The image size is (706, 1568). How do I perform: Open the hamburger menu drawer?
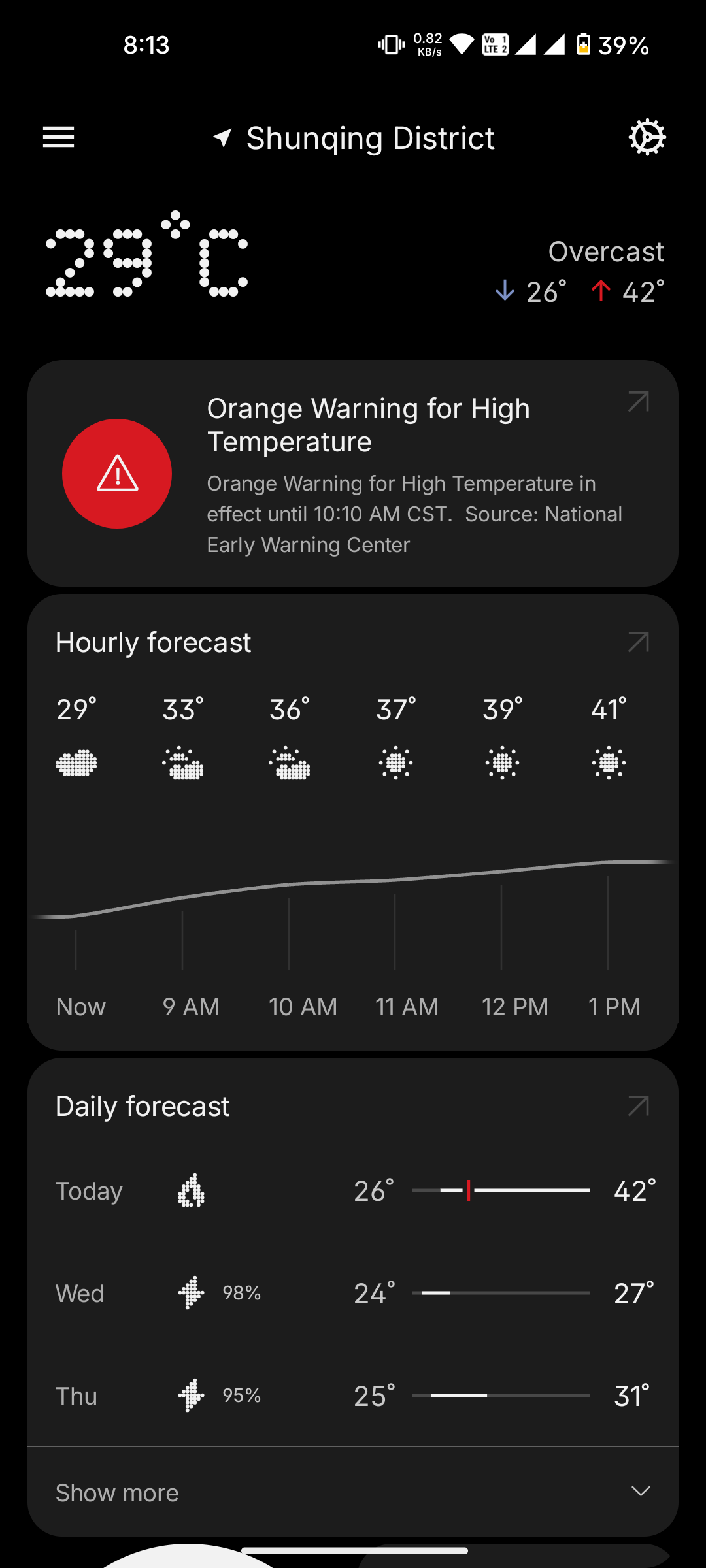coord(58,137)
